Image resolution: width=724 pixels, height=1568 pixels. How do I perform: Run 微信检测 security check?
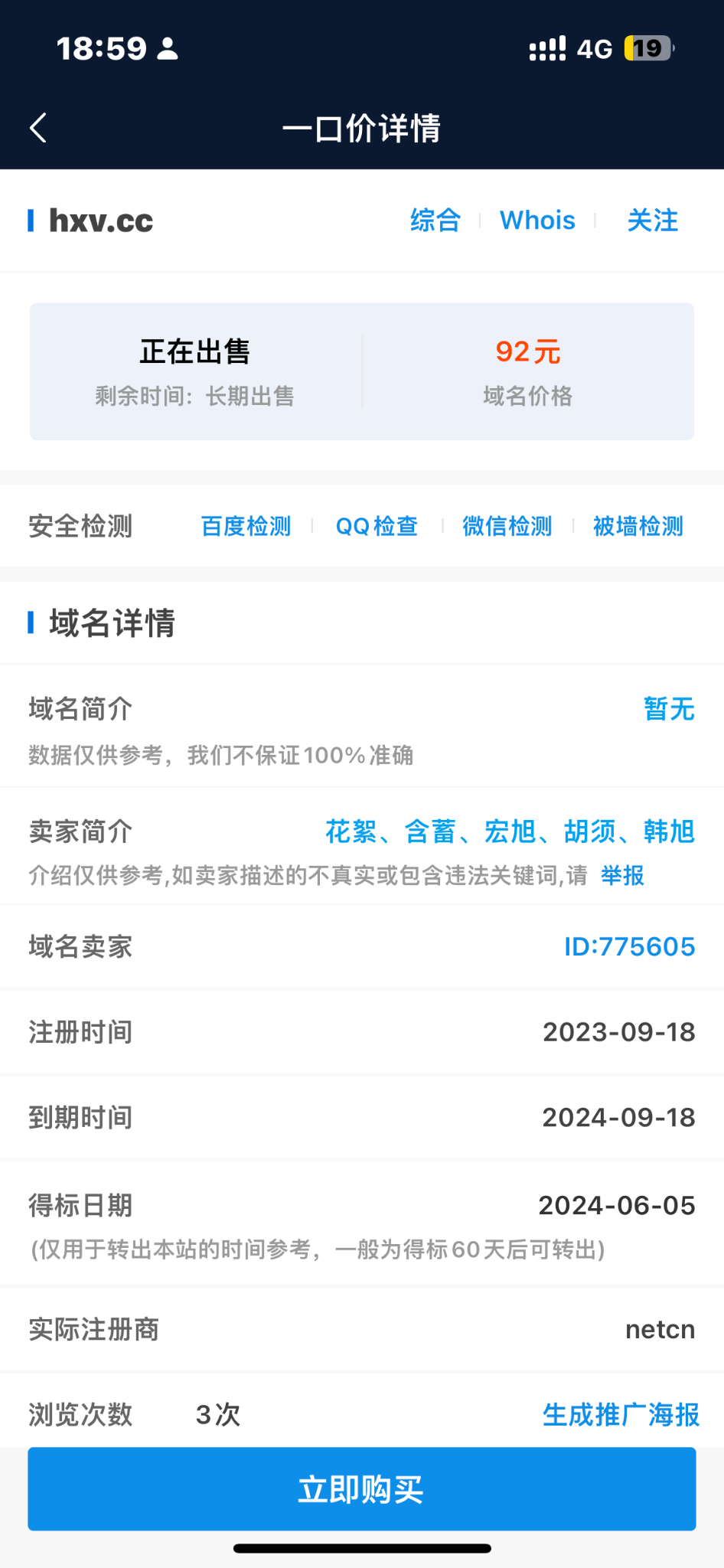click(507, 526)
